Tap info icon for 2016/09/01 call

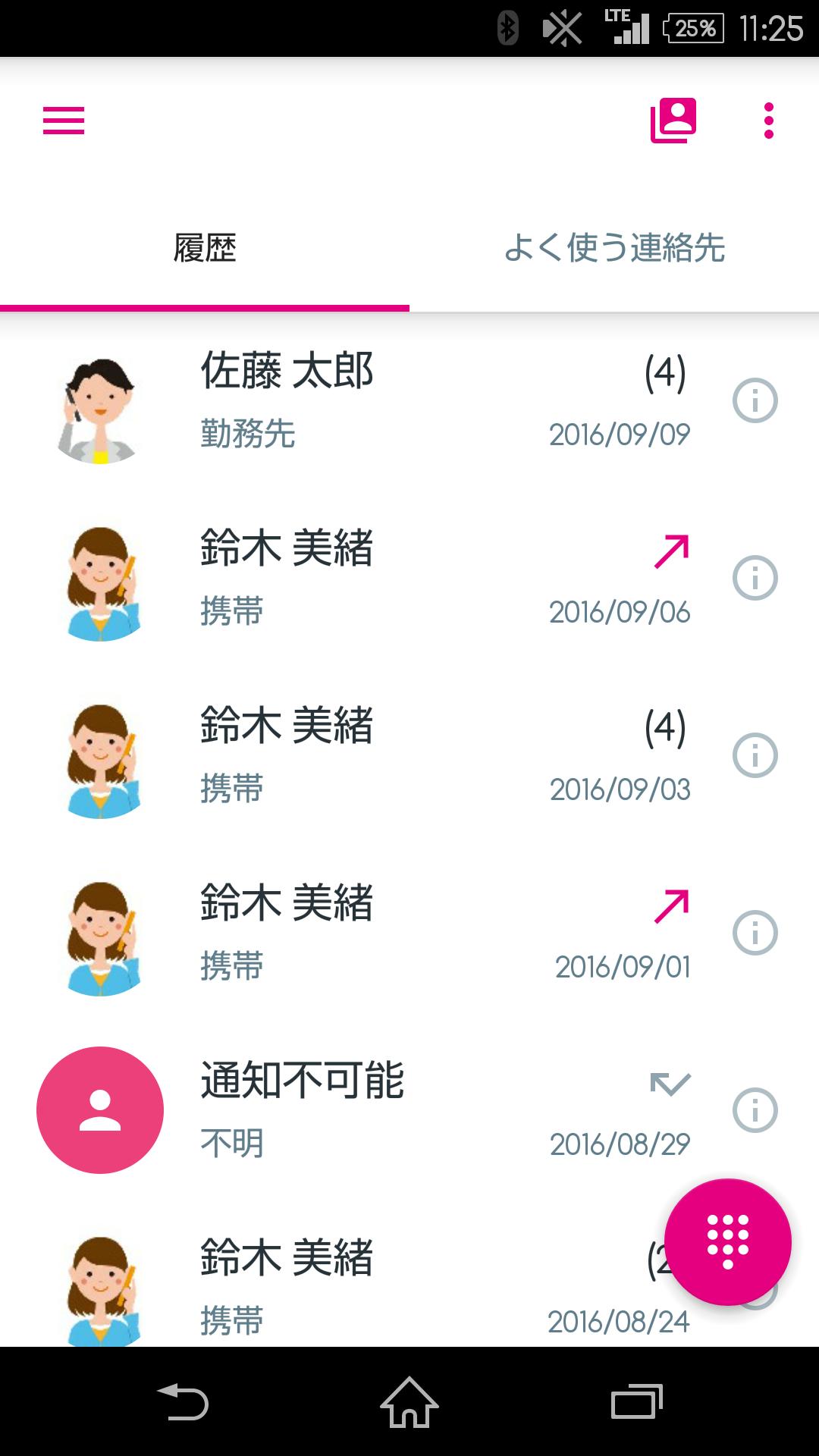(x=755, y=933)
